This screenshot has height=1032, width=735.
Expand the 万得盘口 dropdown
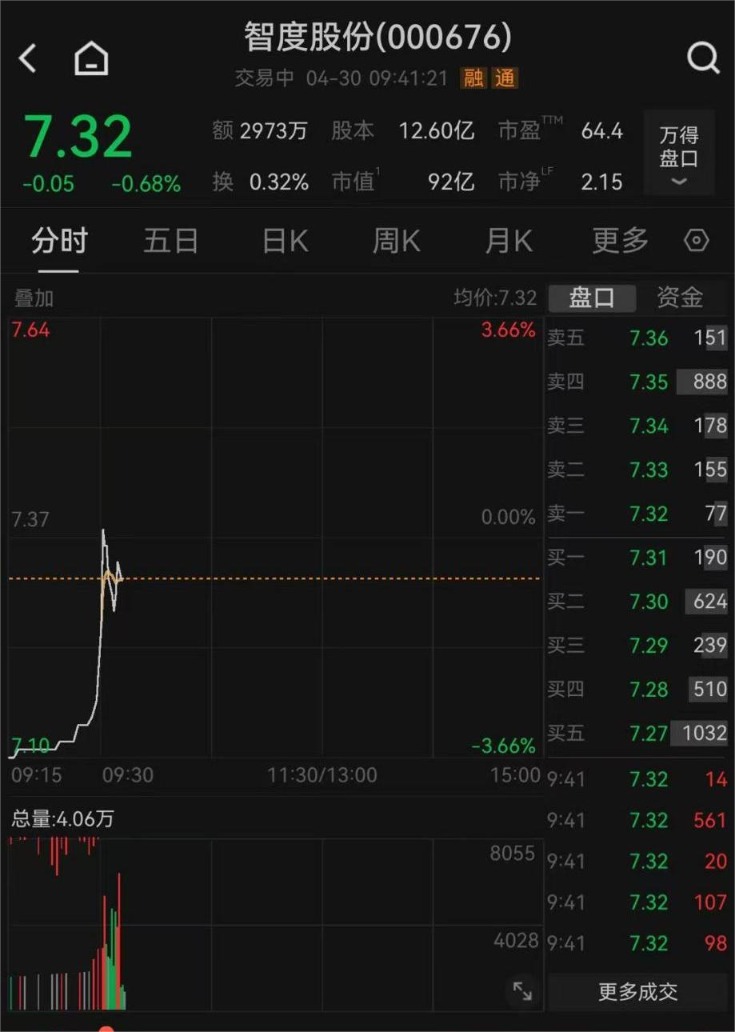(x=679, y=155)
